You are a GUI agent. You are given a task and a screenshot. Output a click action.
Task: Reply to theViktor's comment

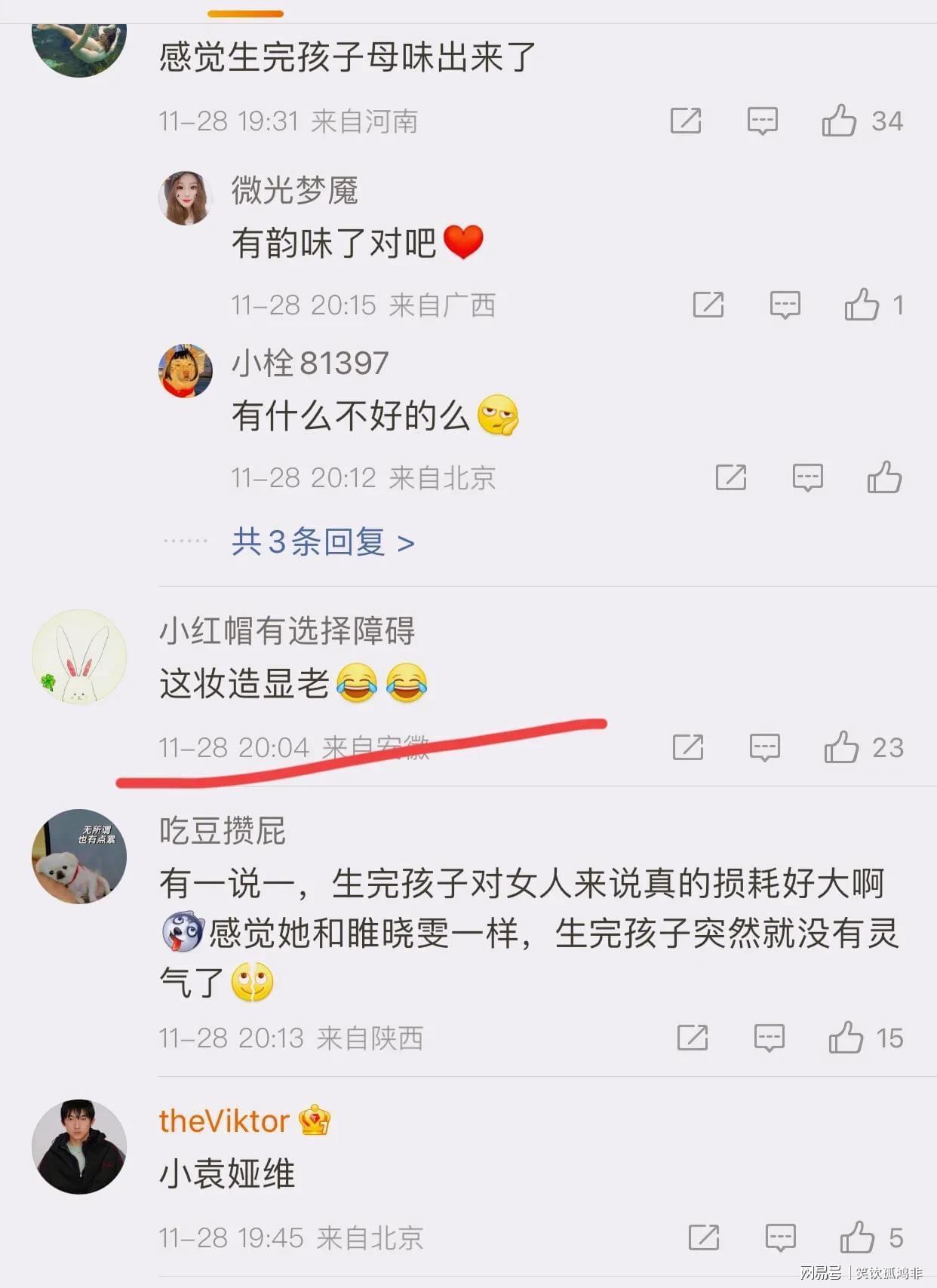pos(780,1237)
